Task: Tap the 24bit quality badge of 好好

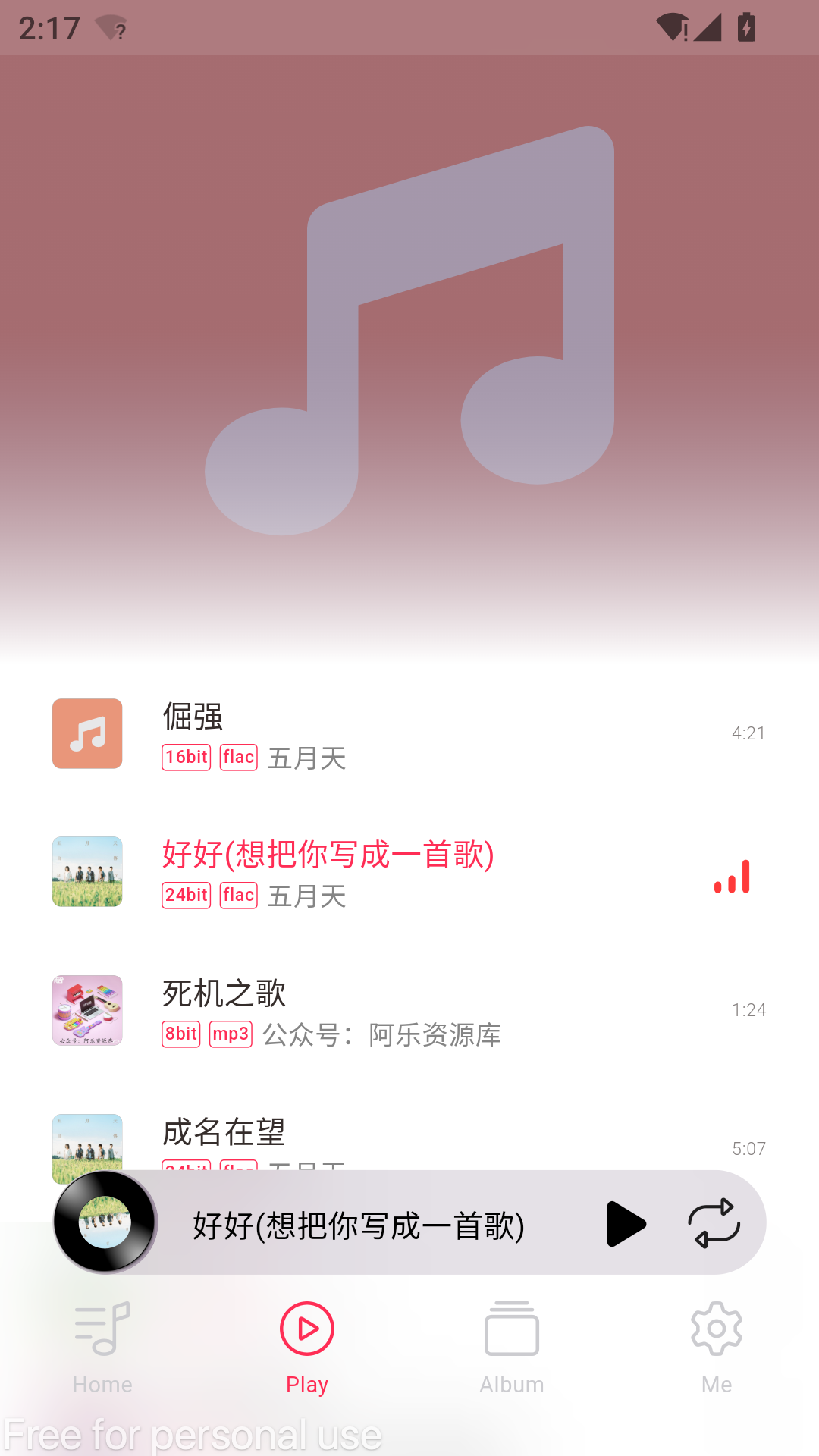Action: tap(185, 896)
